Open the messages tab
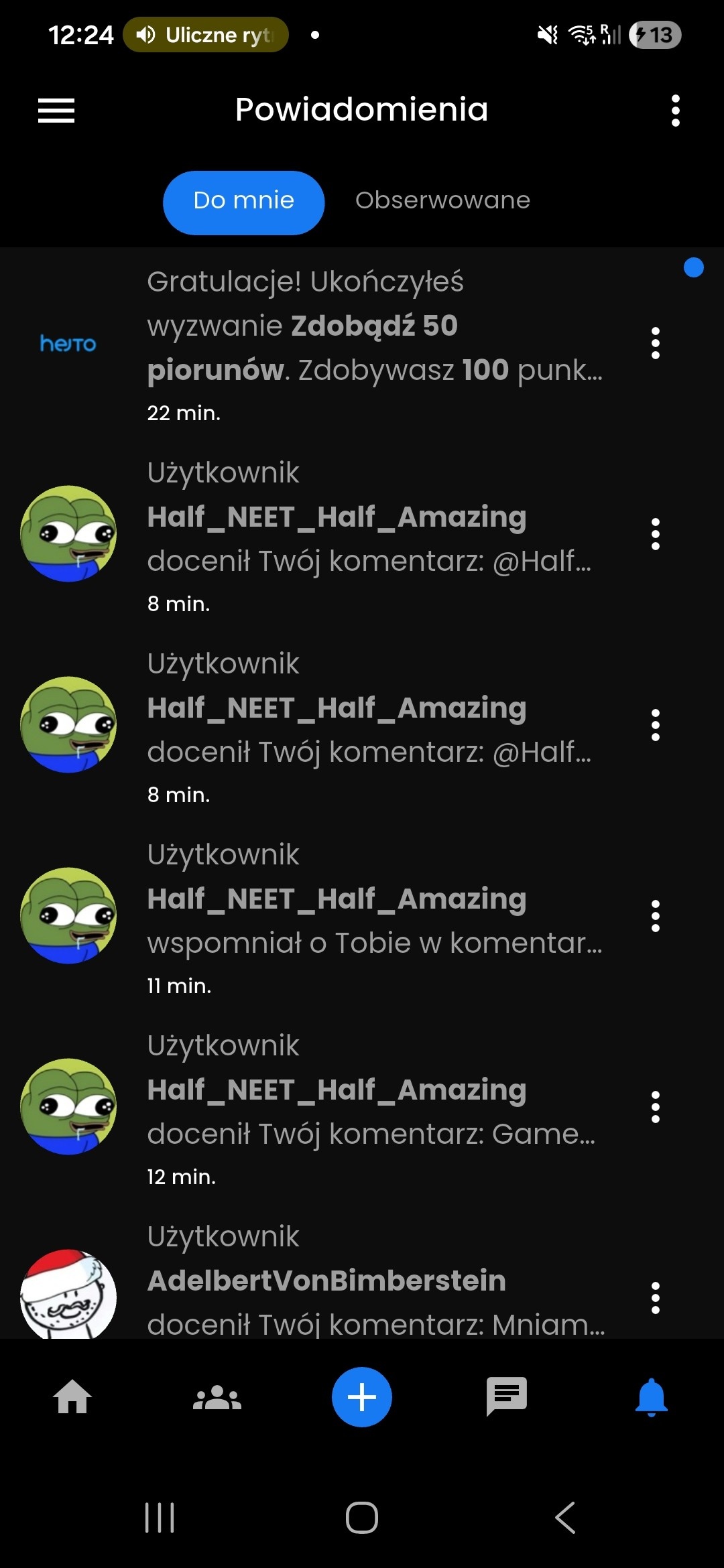The image size is (724, 1568). [507, 1397]
